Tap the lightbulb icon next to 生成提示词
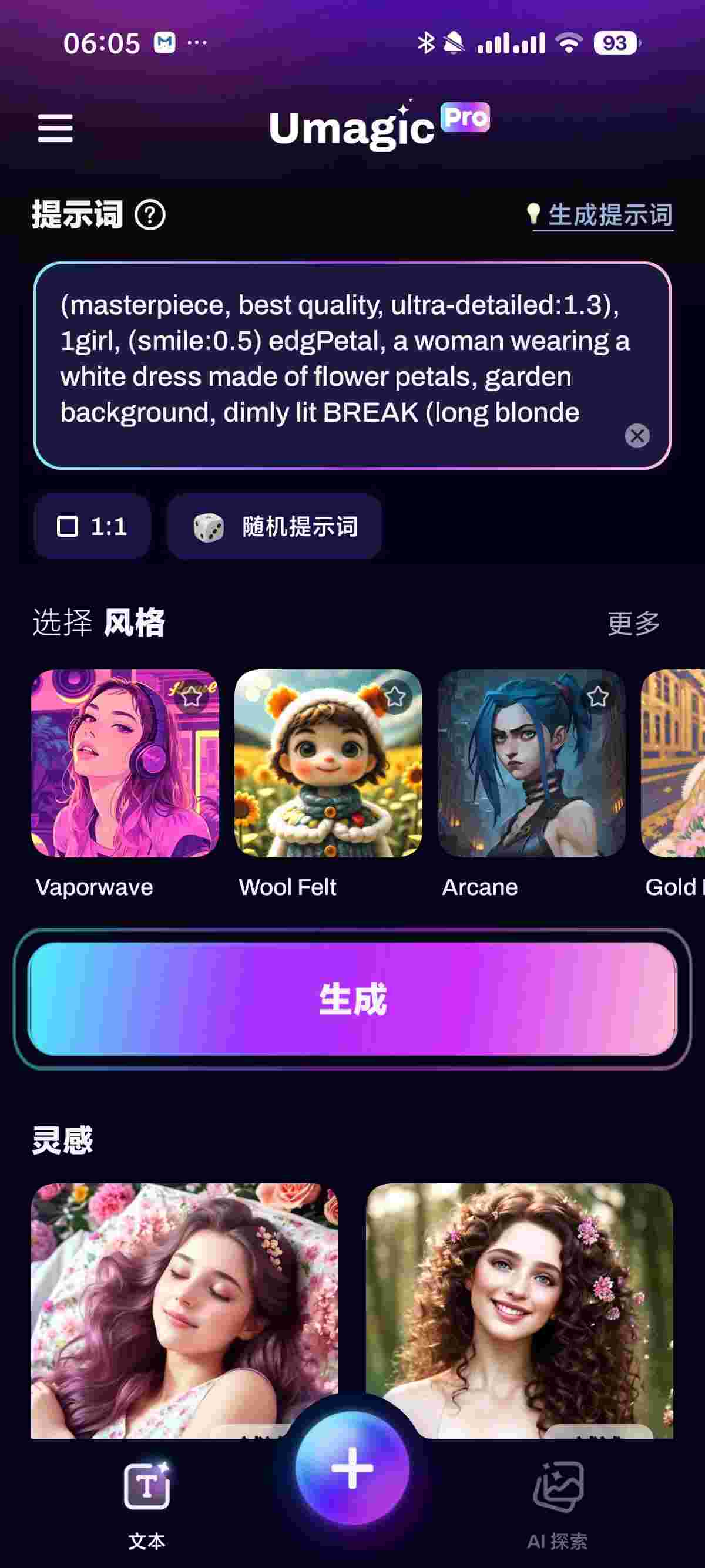The width and height of the screenshot is (705, 1568). point(535,214)
